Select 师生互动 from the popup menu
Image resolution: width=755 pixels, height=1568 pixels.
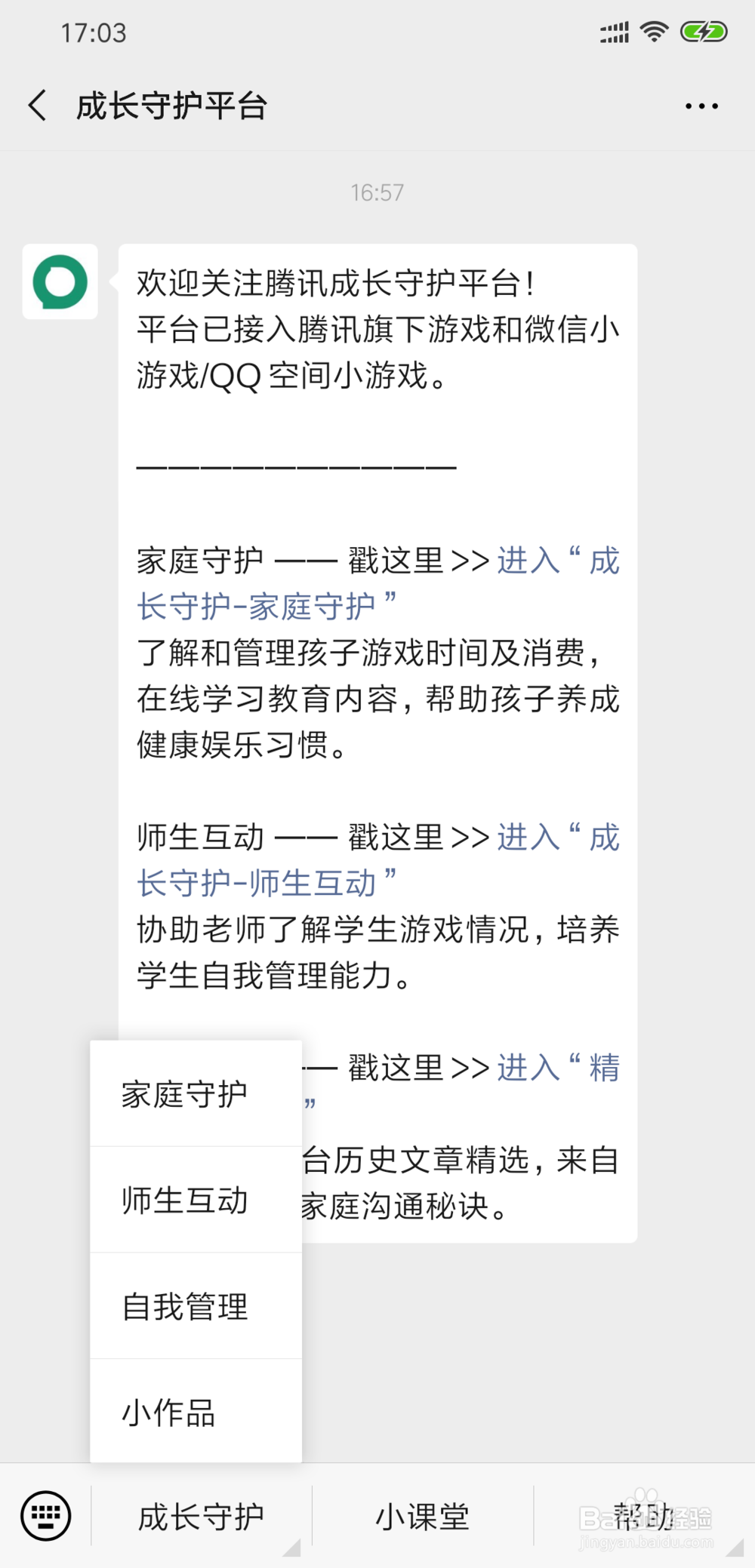point(183,1200)
